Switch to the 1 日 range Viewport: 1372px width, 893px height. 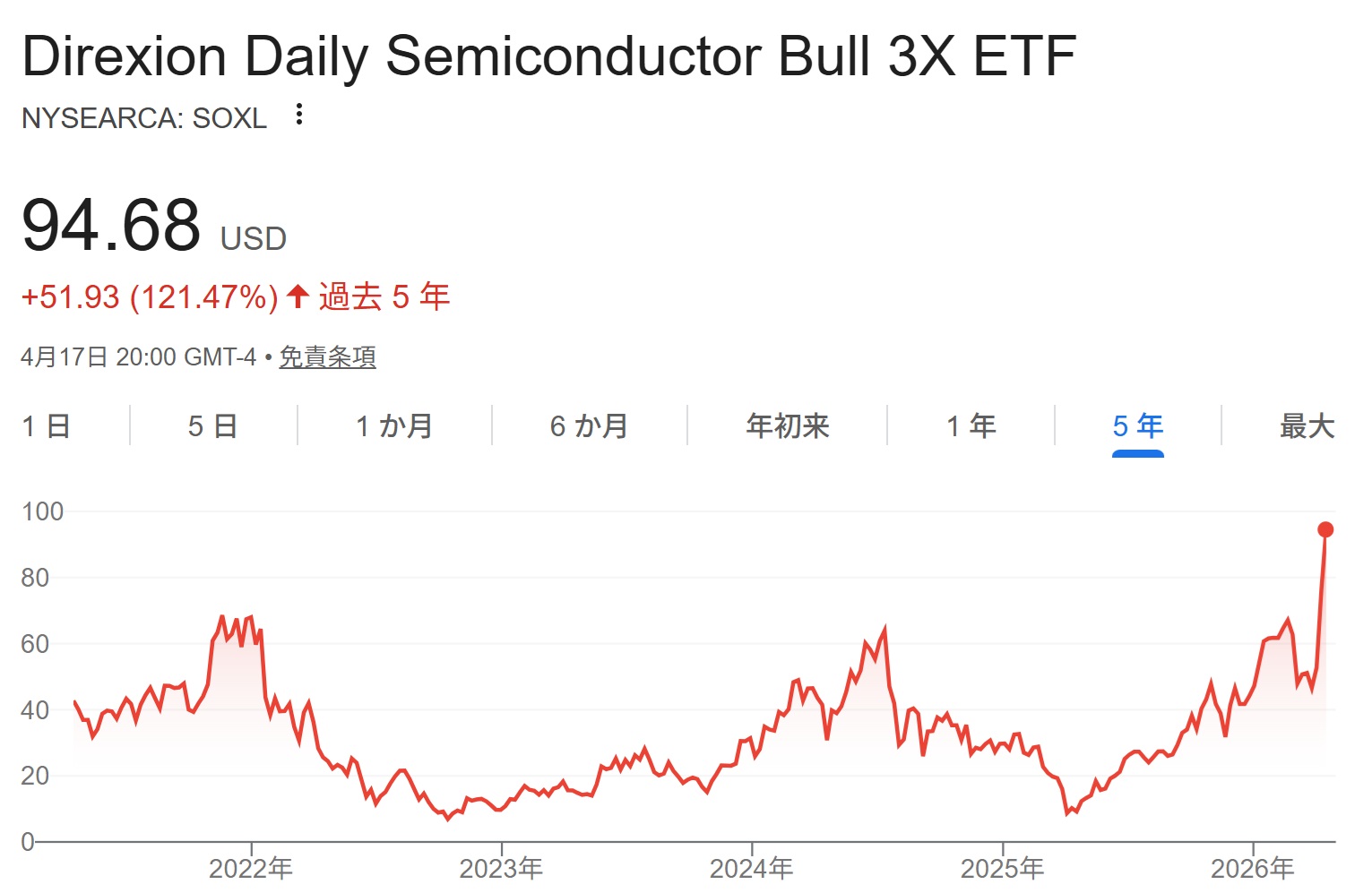pyautogui.click(x=47, y=426)
